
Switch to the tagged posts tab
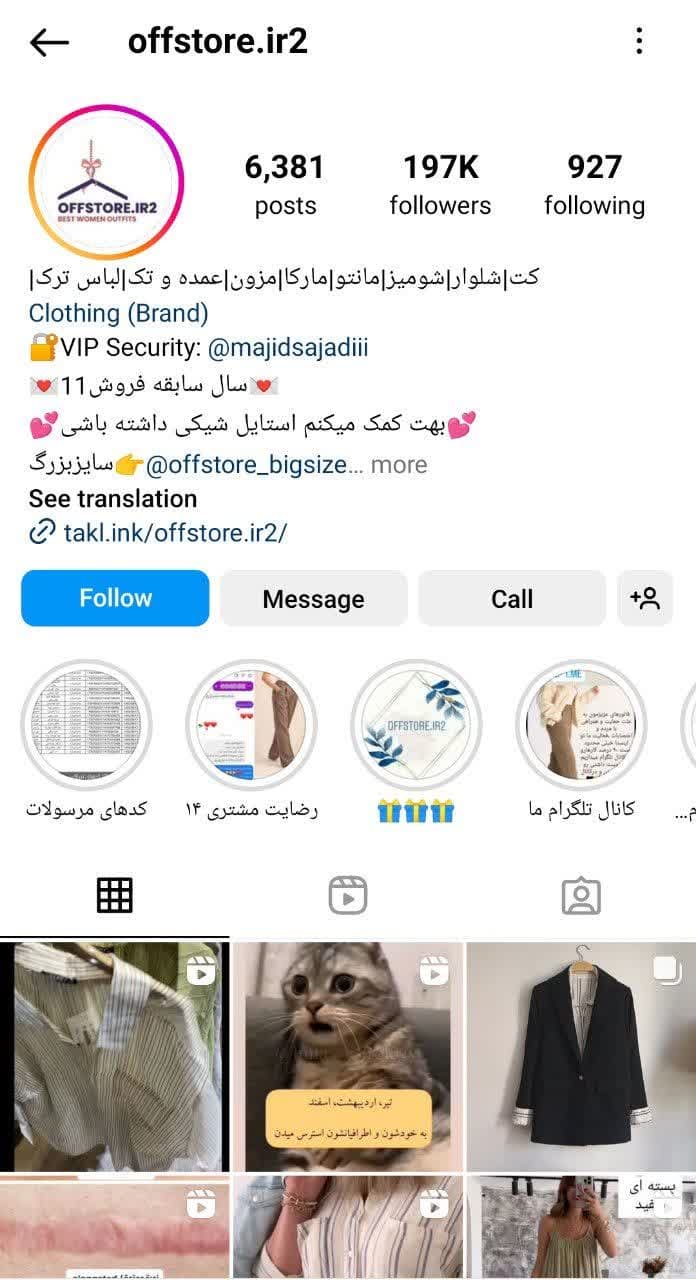580,896
